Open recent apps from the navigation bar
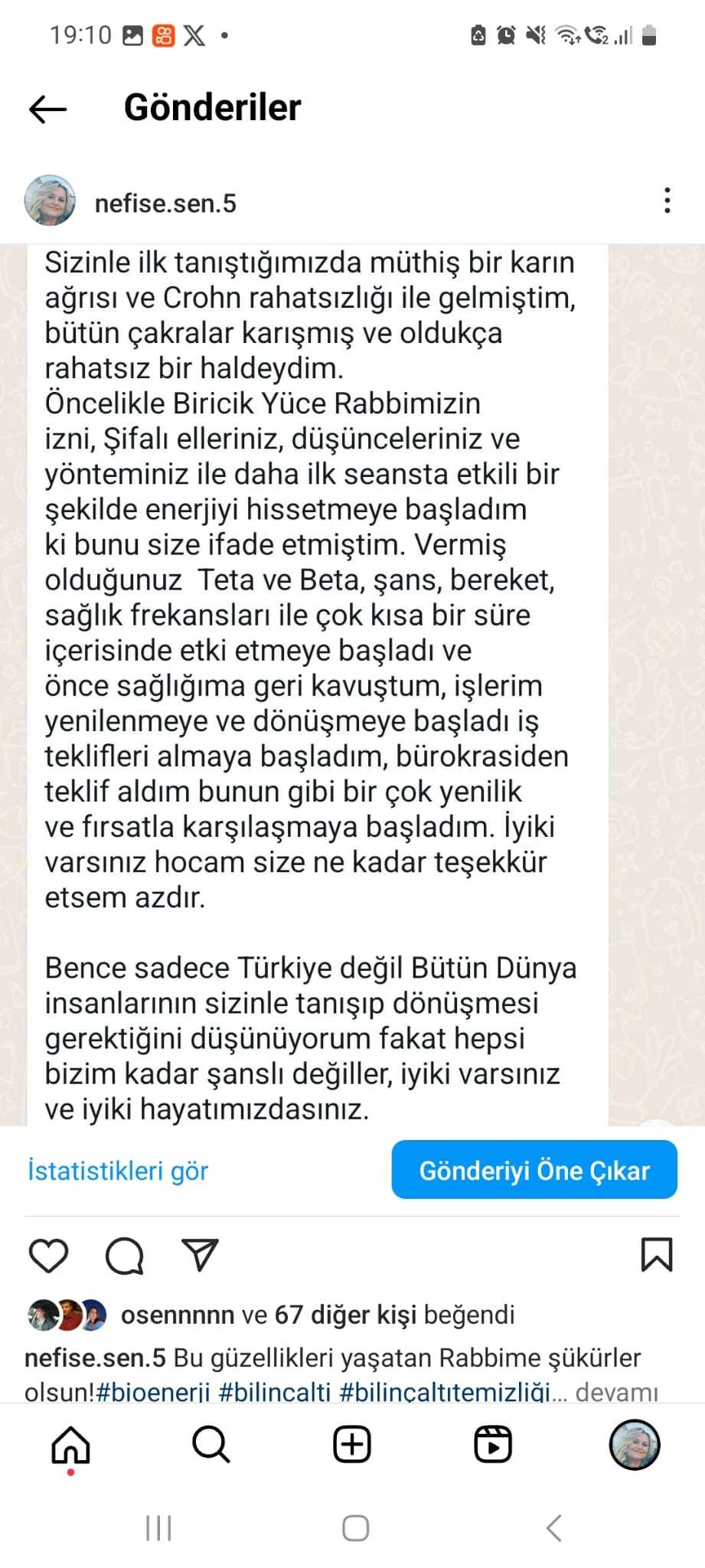Viewport: 705px width, 1568px height. click(x=158, y=1528)
